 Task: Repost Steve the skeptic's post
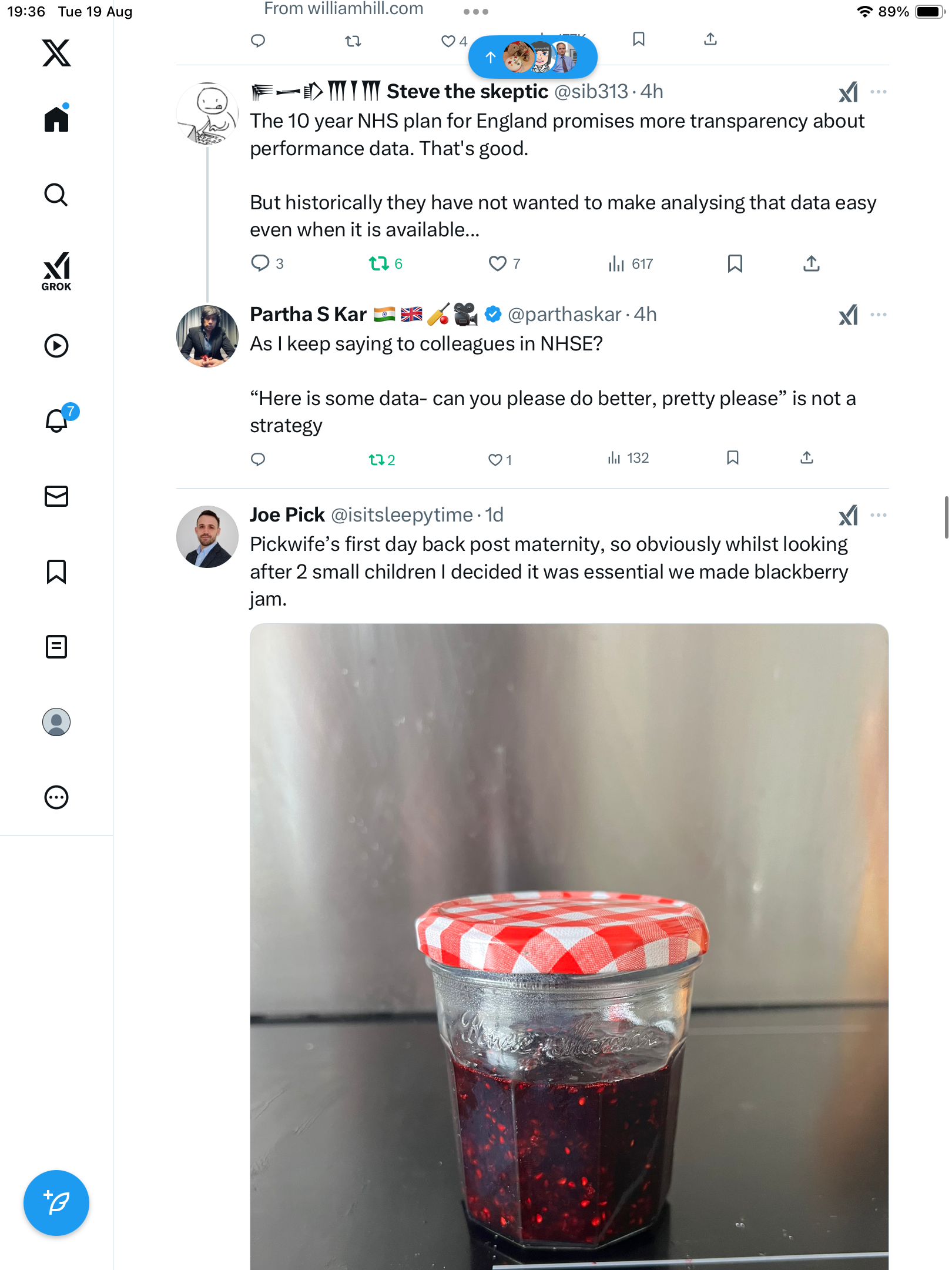coord(379,263)
